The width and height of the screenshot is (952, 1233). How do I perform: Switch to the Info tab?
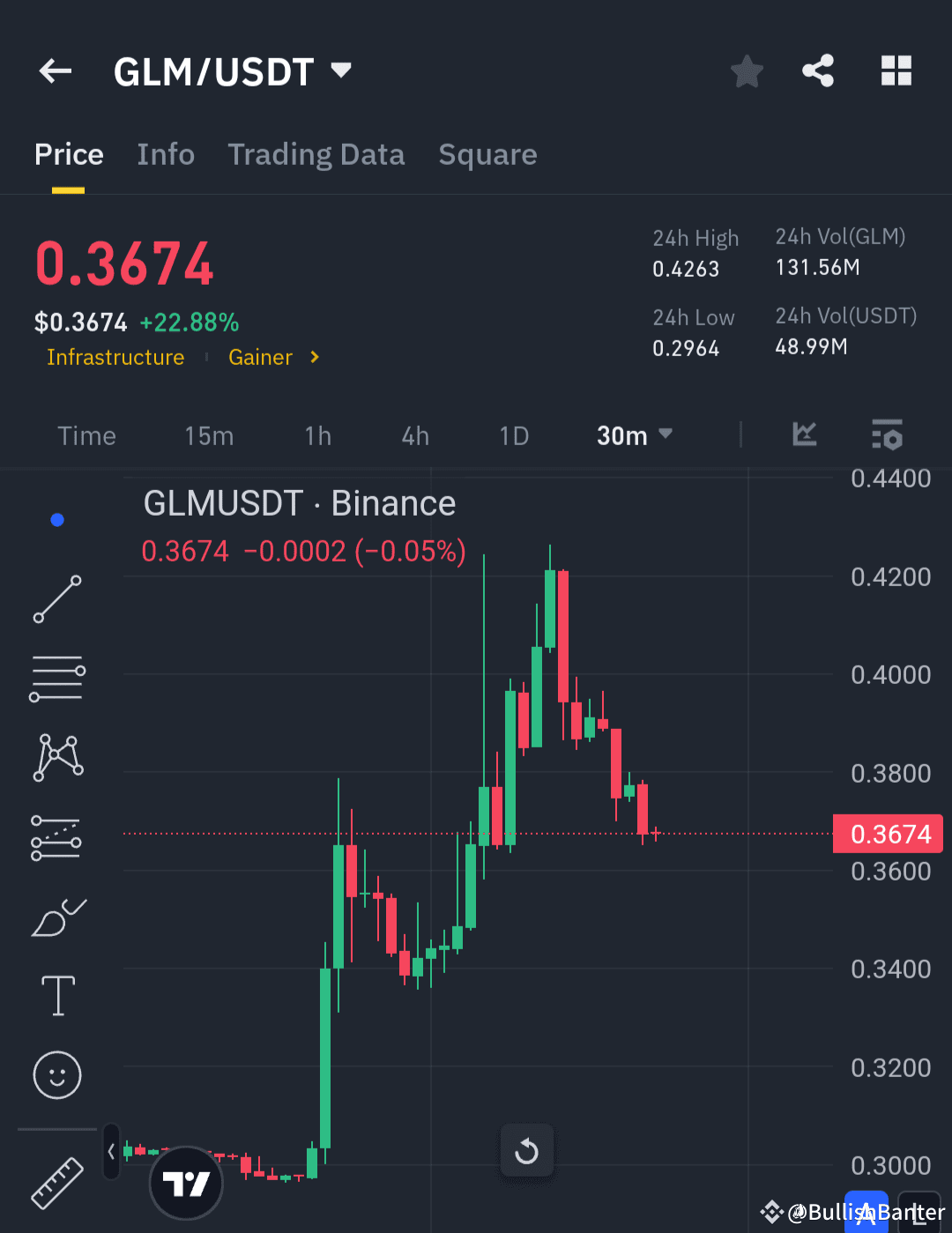(166, 154)
